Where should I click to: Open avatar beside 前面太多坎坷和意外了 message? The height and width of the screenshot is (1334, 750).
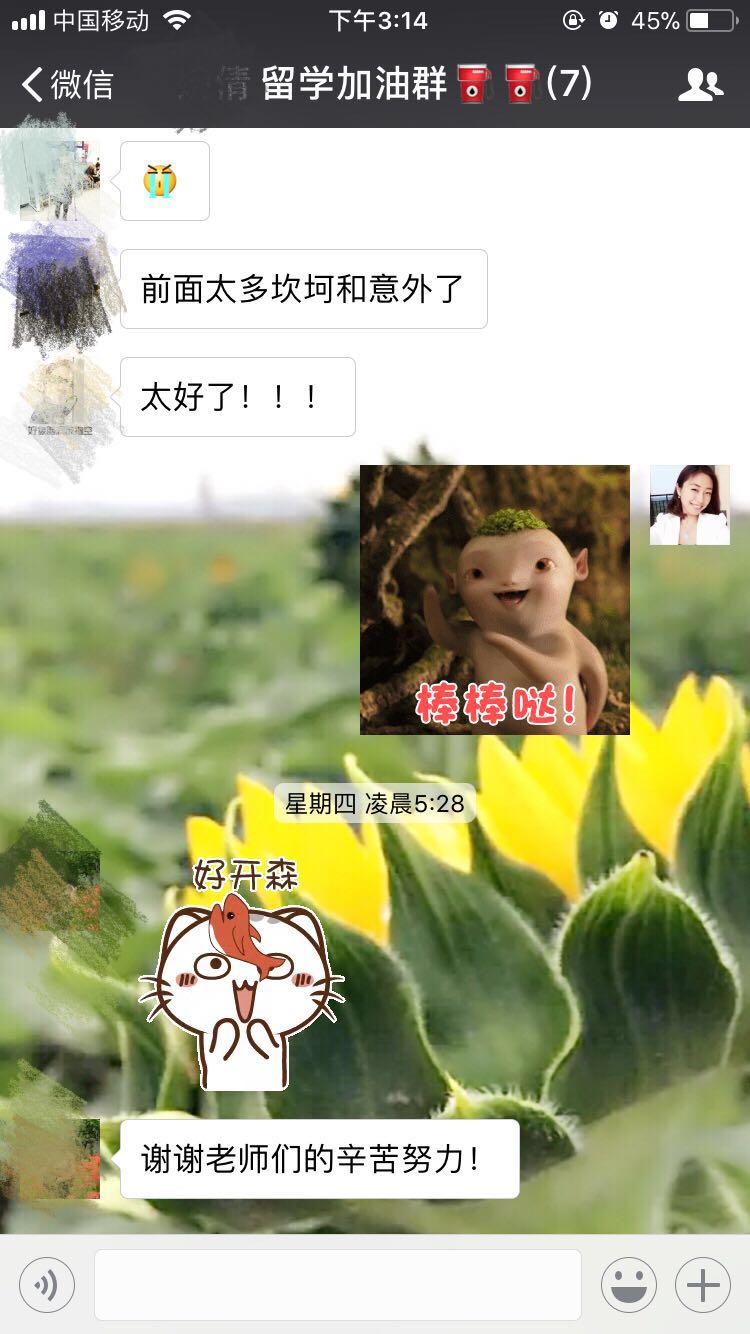[60, 290]
